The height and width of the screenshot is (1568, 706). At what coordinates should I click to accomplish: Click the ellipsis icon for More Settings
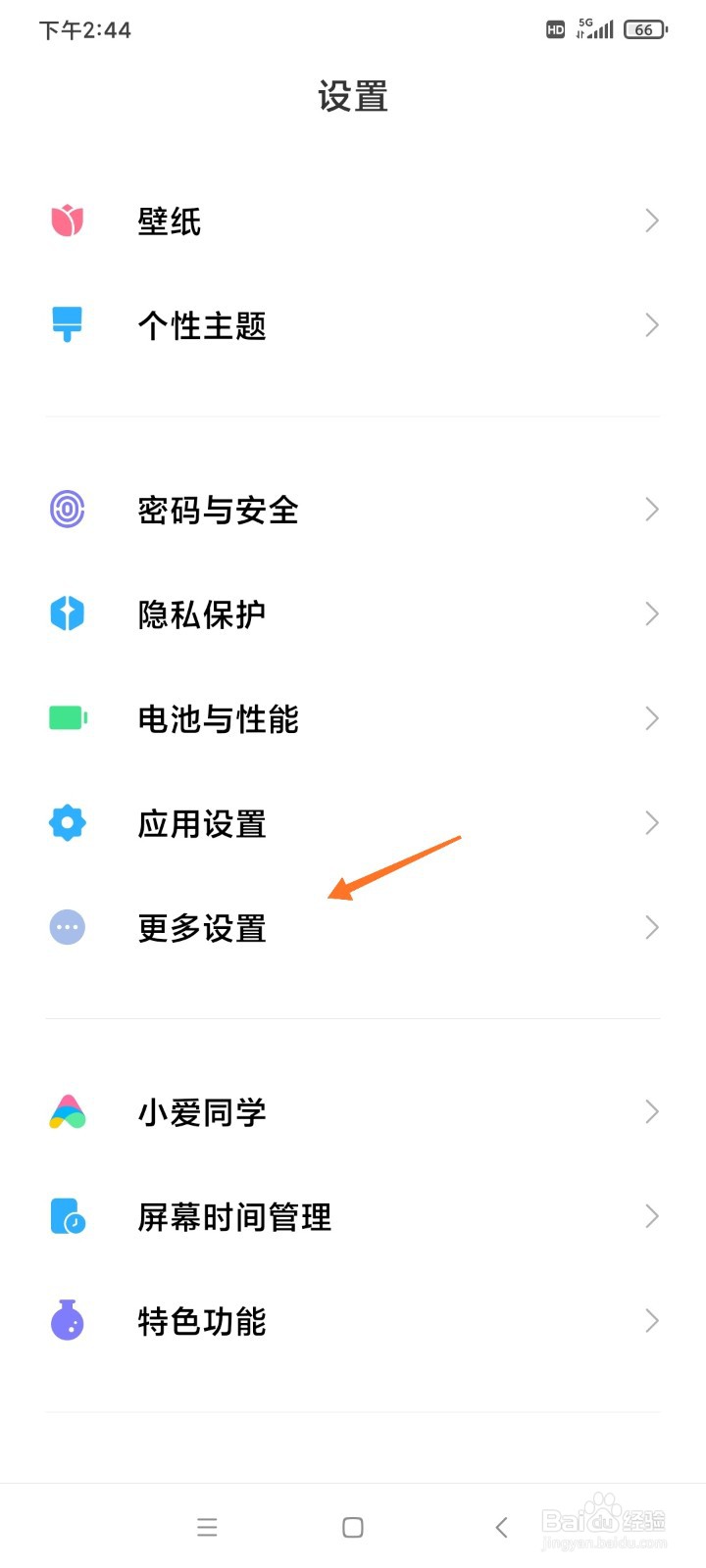point(67,927)
